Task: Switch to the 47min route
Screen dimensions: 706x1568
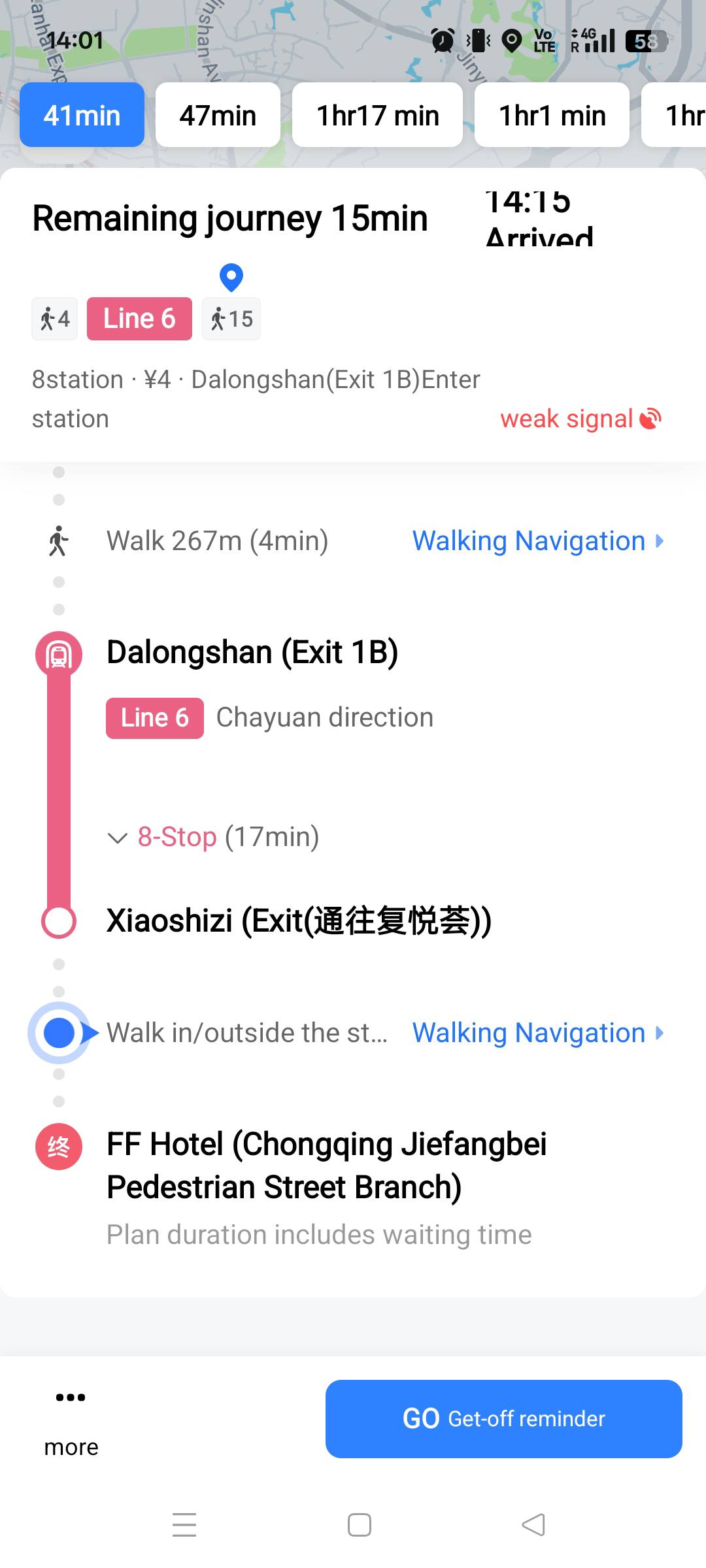Action: coord(218,115)
